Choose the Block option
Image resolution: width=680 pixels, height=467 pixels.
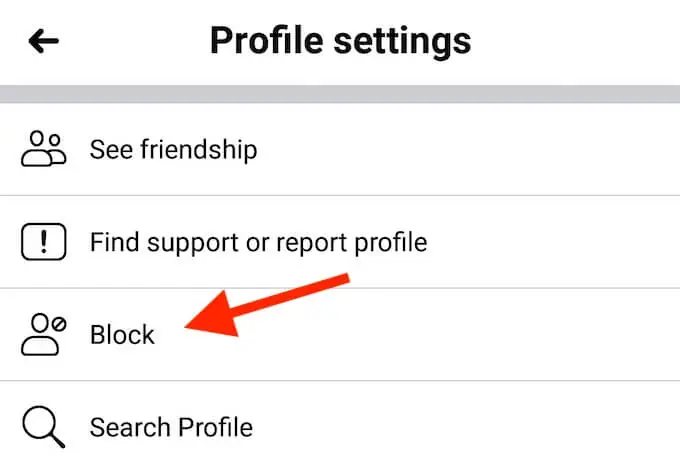click(122, 334)
